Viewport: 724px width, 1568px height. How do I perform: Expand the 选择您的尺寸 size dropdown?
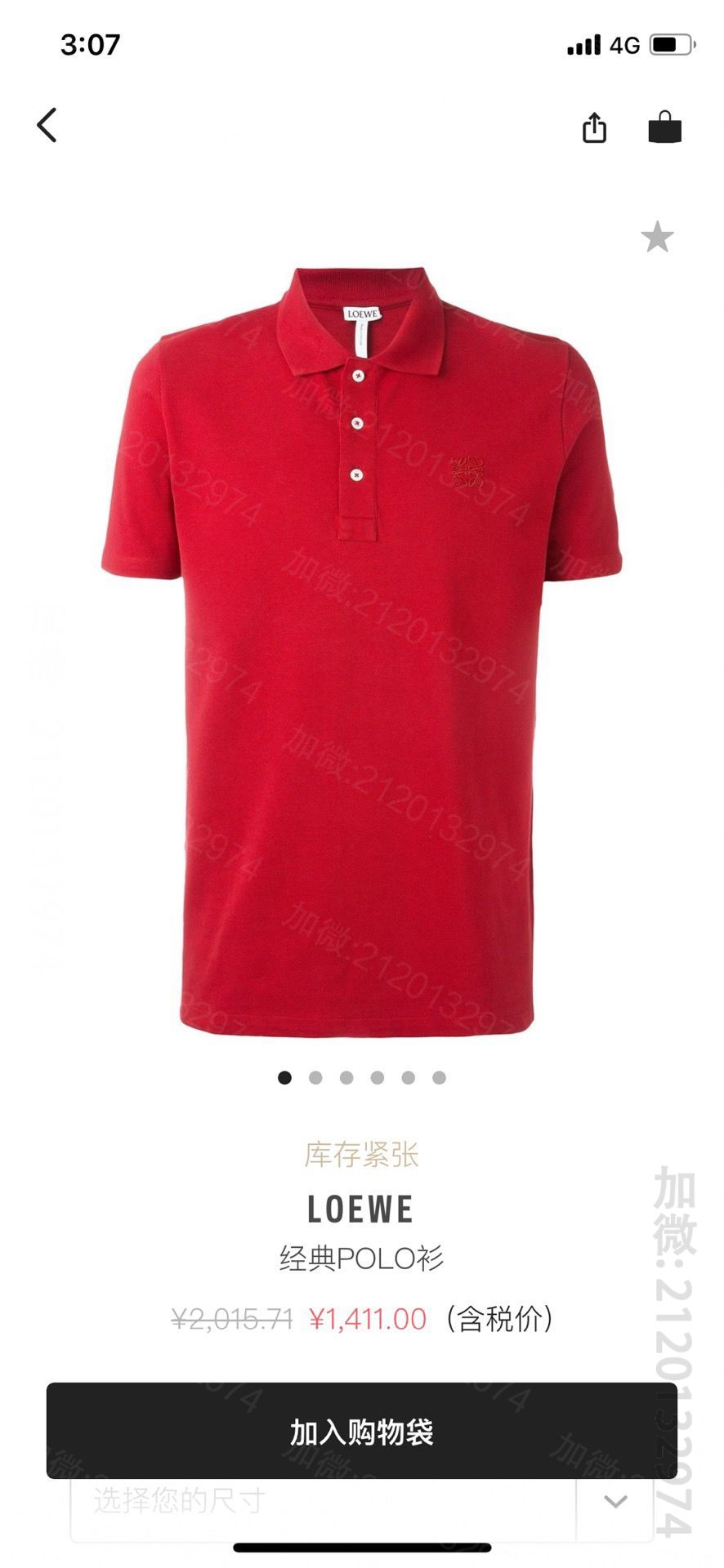coord(615,1501)
